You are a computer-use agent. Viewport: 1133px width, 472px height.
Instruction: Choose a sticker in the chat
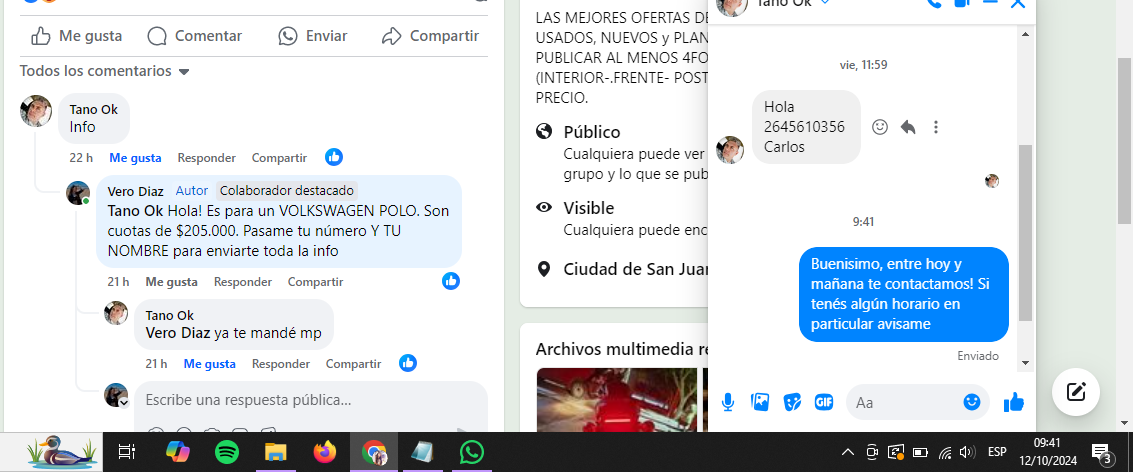[x=792, y=402]
